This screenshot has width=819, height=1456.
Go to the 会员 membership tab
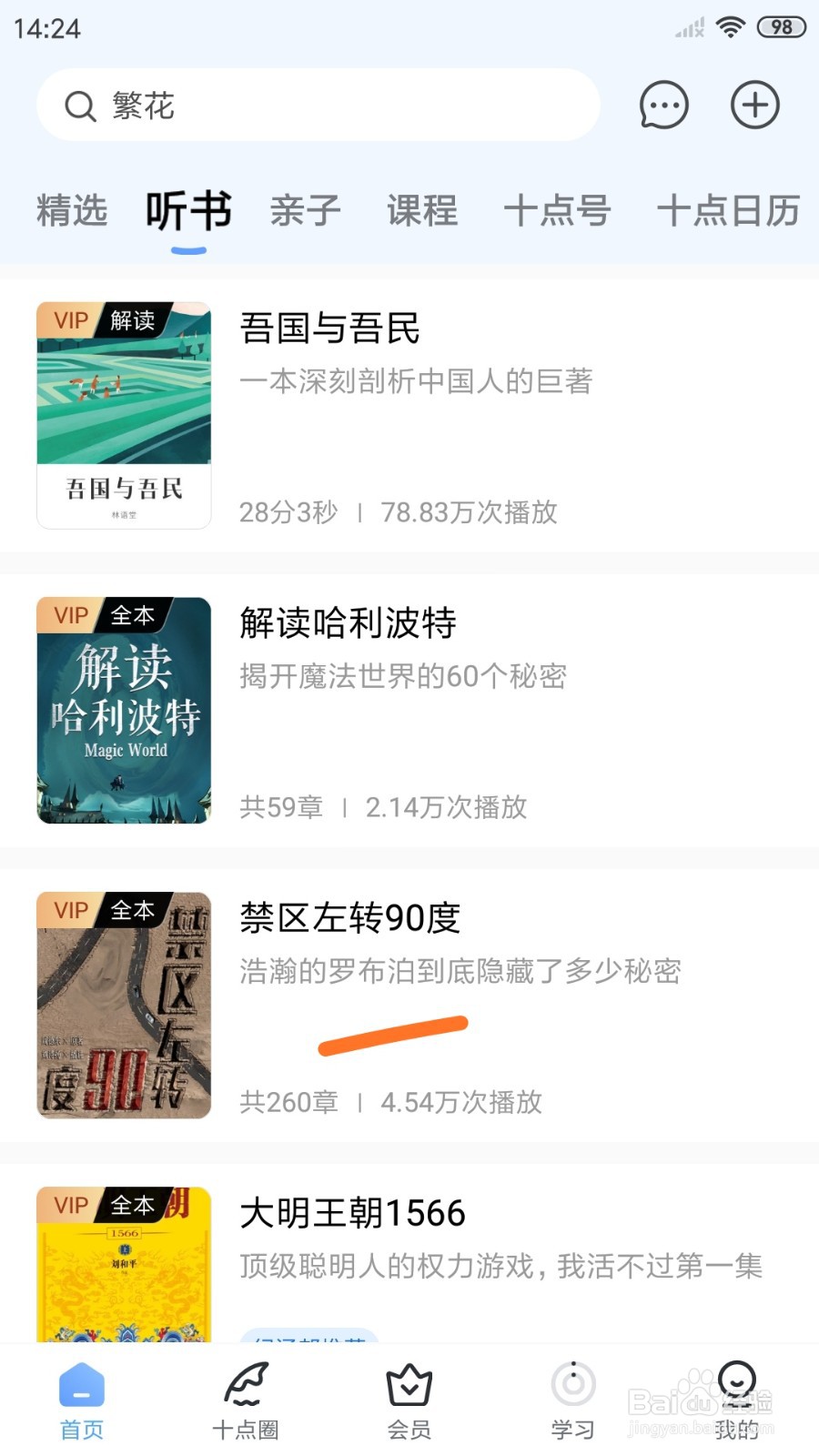(x=409, y=1401)
